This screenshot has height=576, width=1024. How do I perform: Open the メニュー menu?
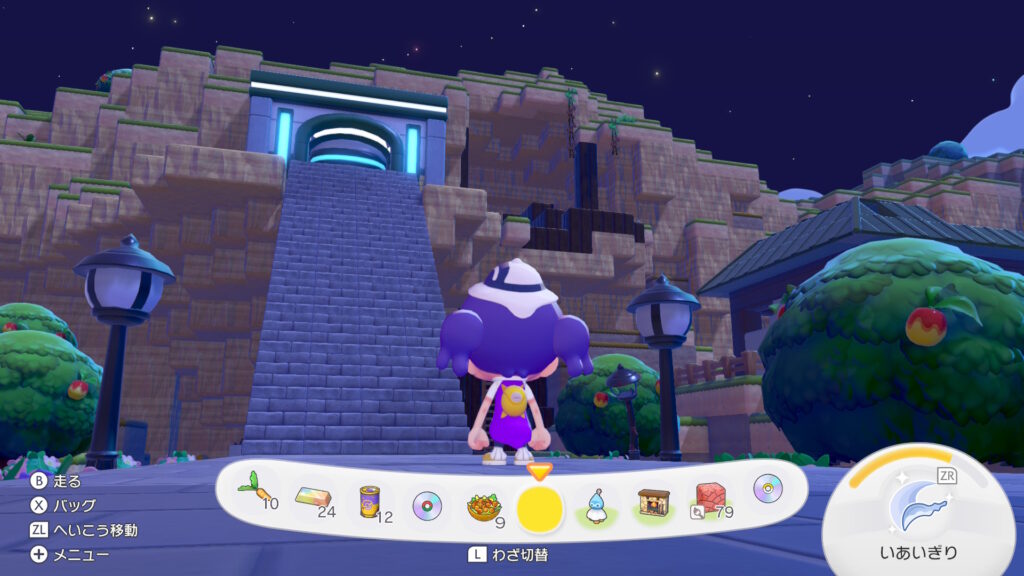70,554
